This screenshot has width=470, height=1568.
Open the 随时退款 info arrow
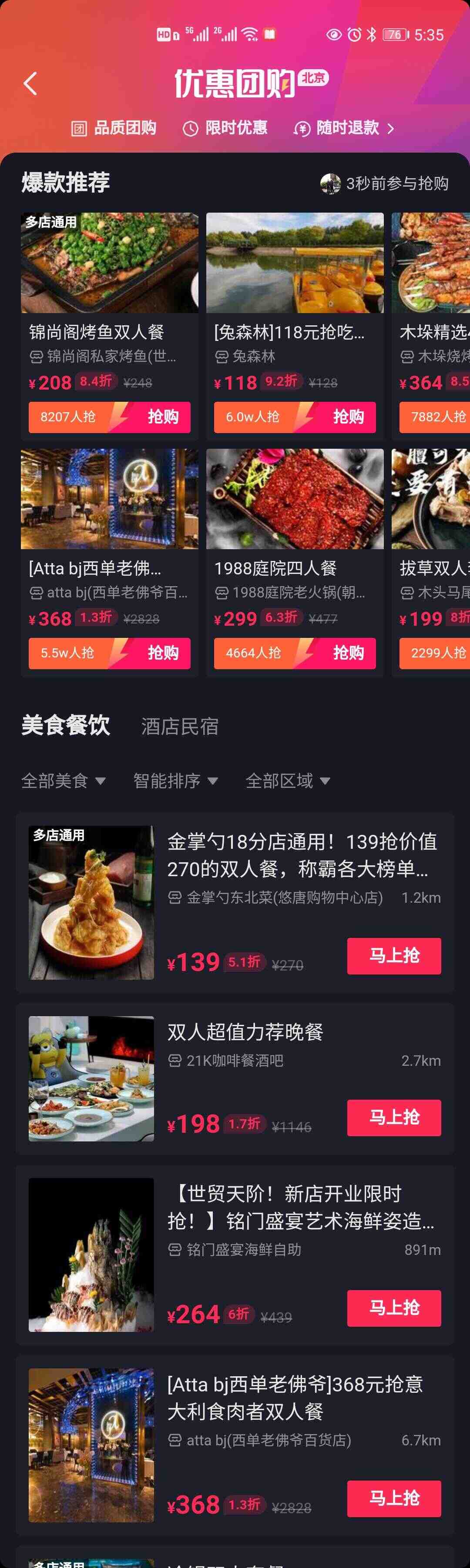tap(391, 128)
